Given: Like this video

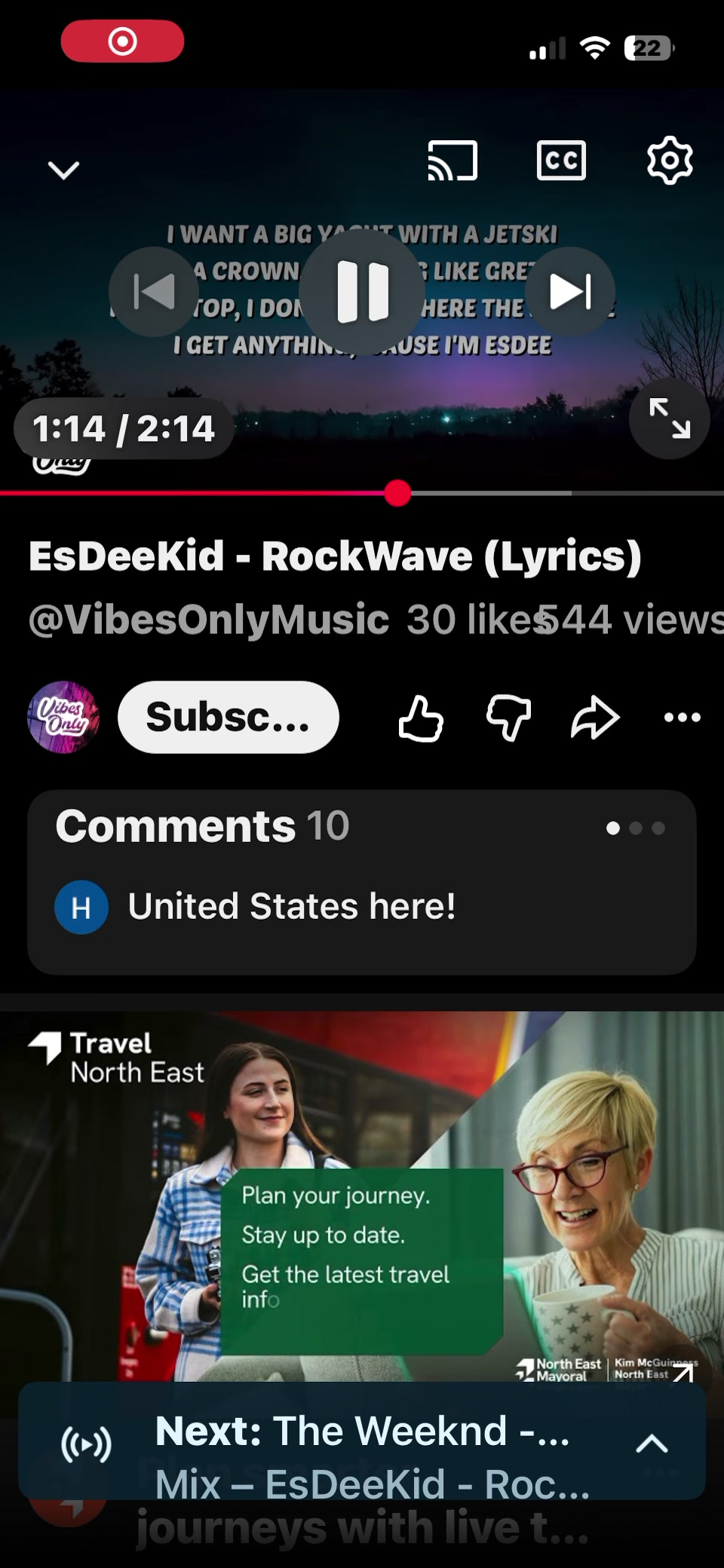Looking at the screenshot, I should pyautogui.click(x=421, y=718).
